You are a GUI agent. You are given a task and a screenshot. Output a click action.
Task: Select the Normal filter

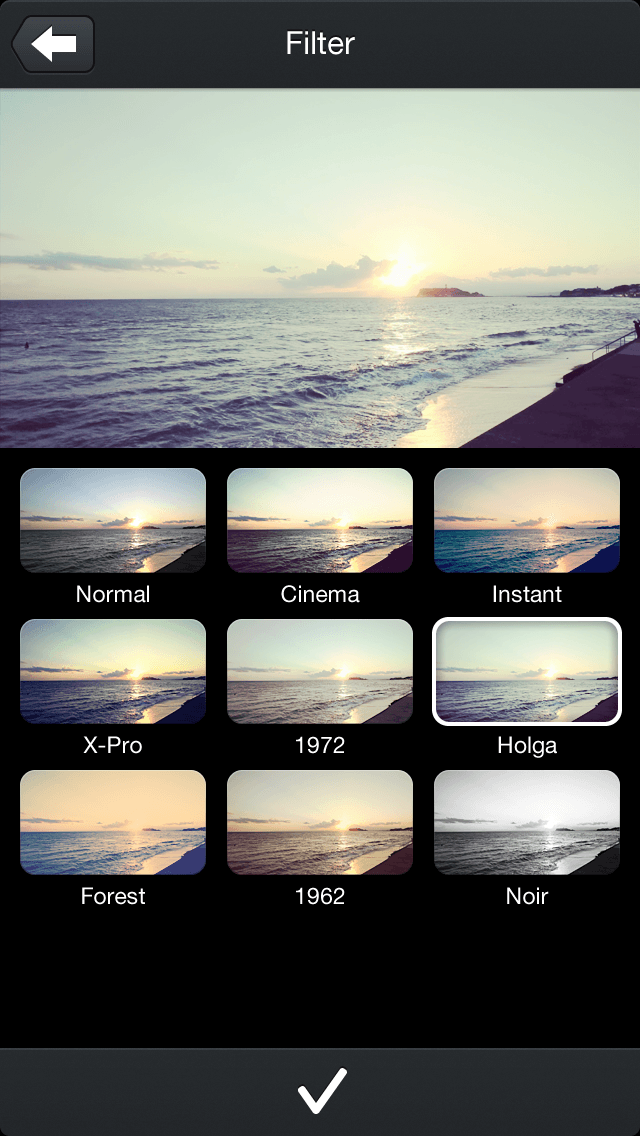point(113,521)
